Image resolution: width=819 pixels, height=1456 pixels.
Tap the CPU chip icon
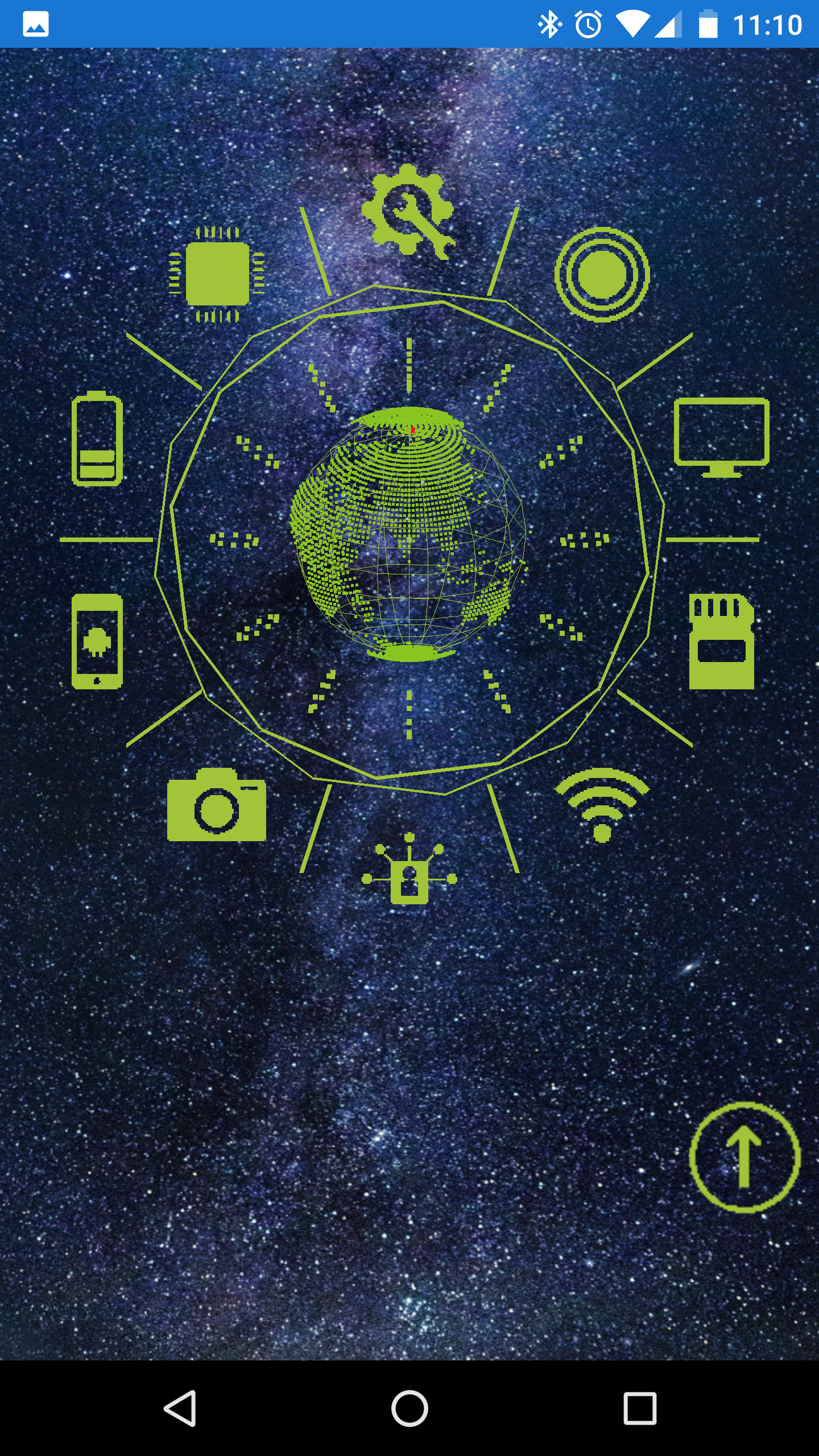coord(217,274)
